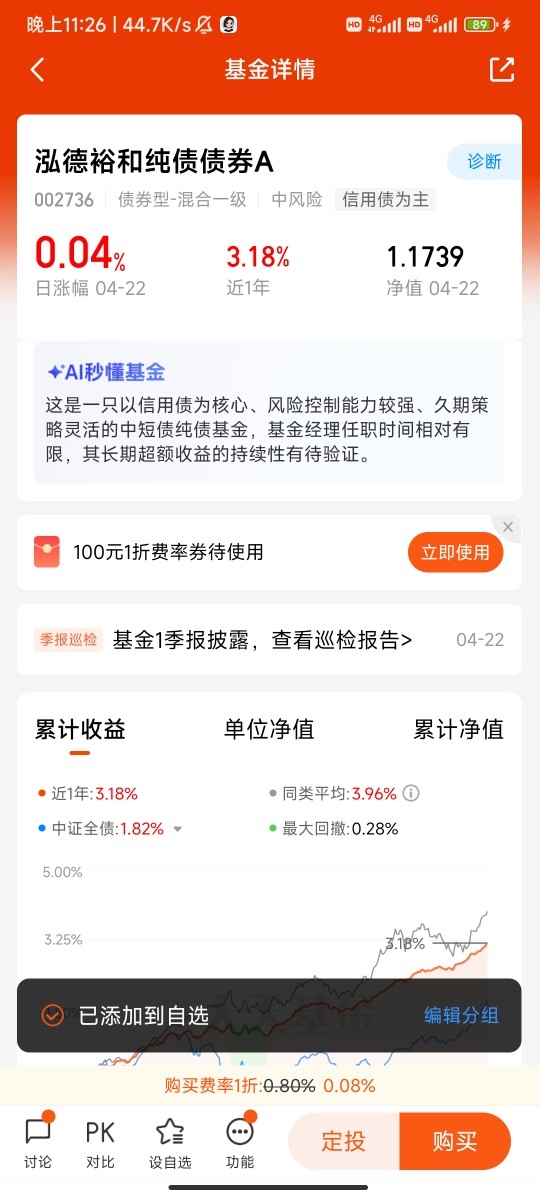Open the 功能 more functions menu
The height and width of the screenshot is (1200, 540).
click(240, 1142)
